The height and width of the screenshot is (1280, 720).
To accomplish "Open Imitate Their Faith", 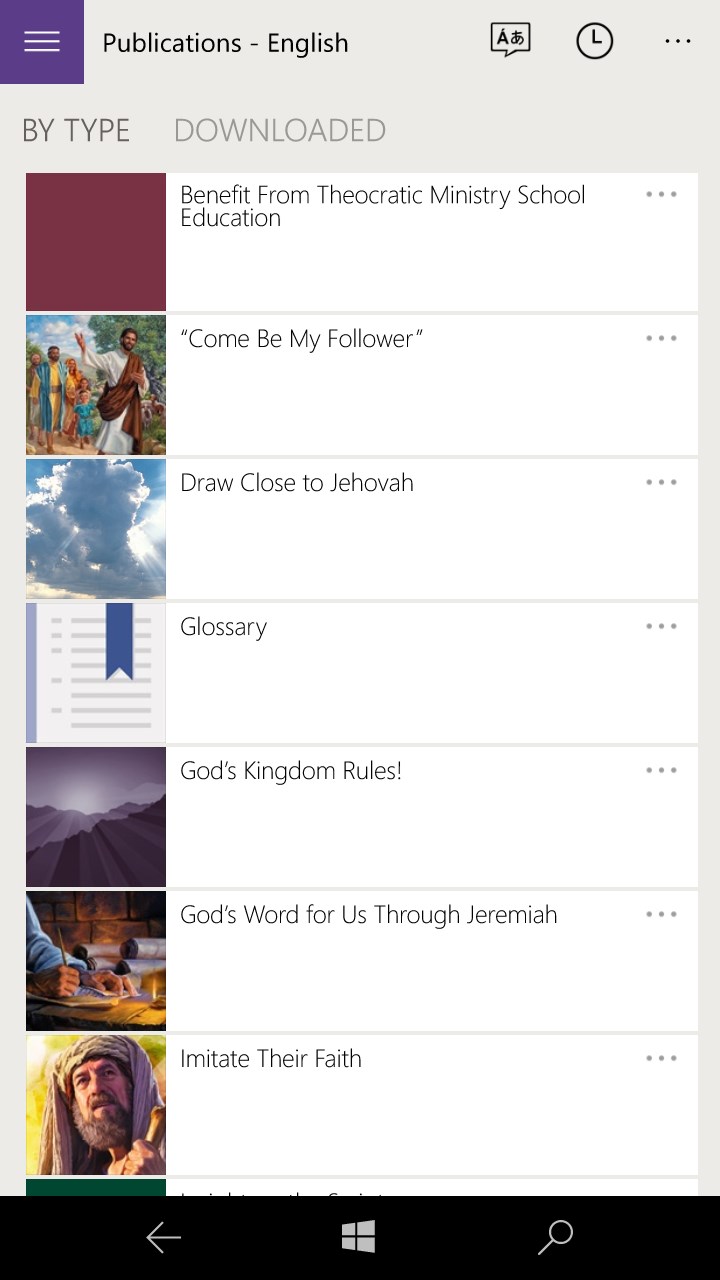I will coord(271,1059).
